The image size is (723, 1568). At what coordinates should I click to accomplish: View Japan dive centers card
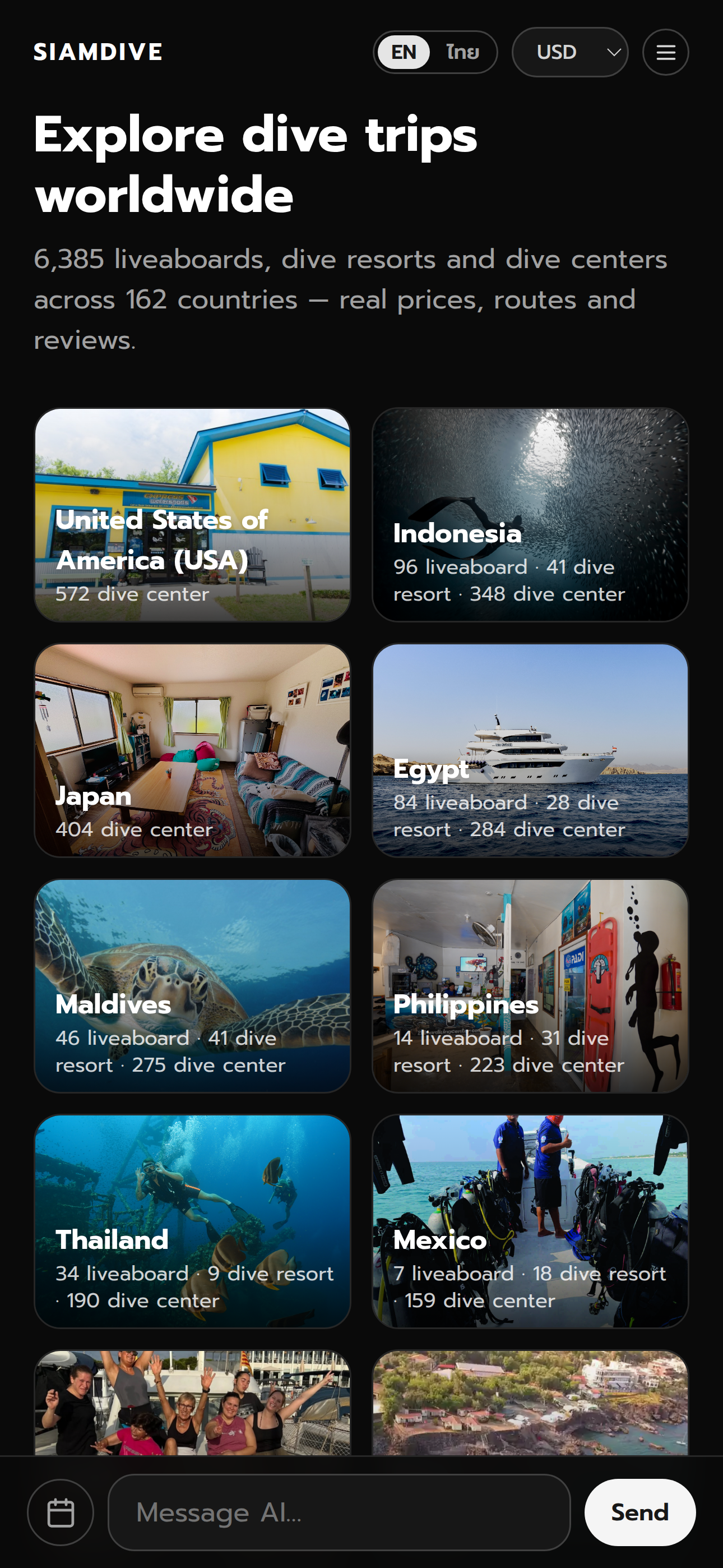click(x=192, y=750)
